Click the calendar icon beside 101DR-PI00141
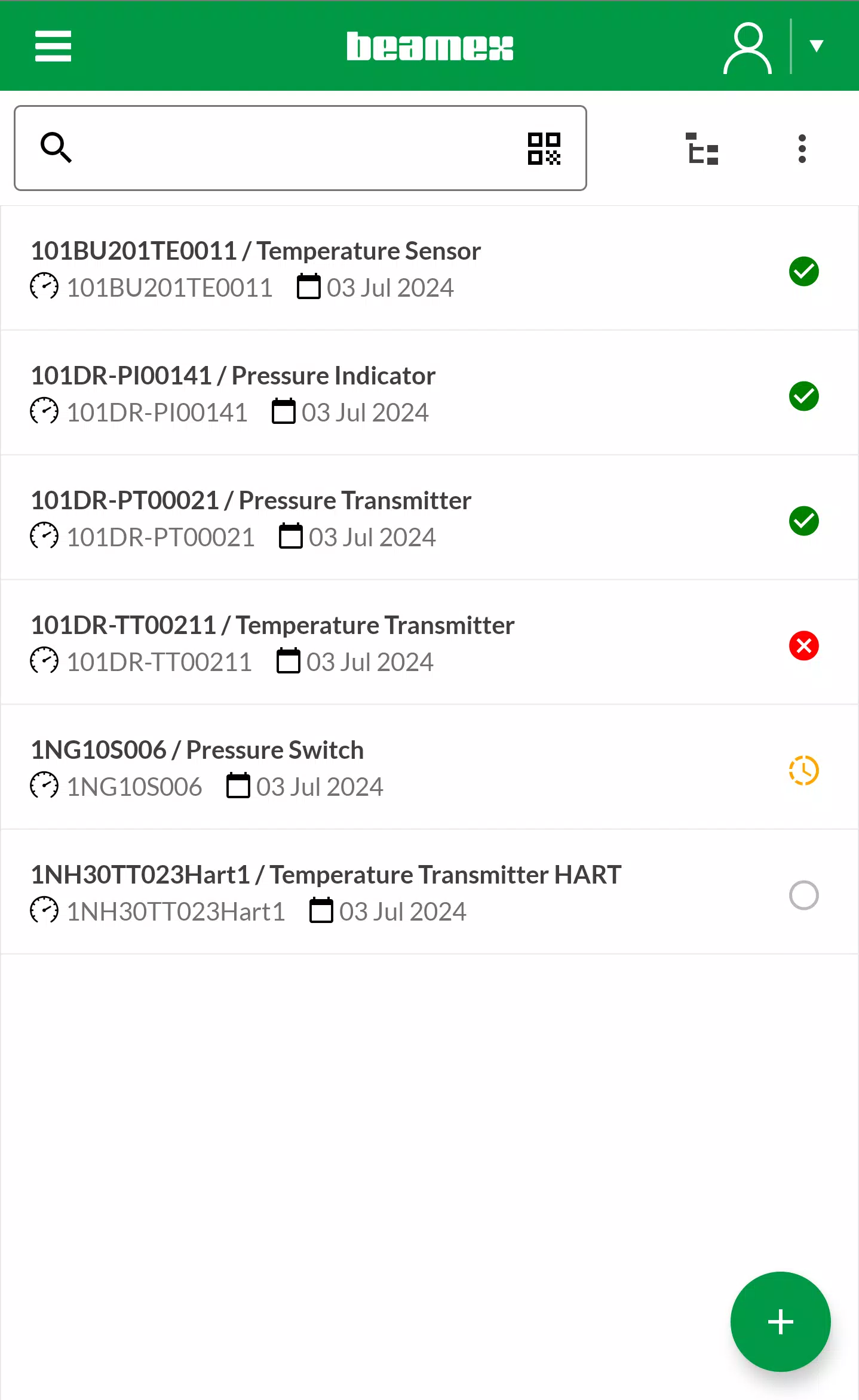Viewport: 859px width, 1400px height. 284,411
